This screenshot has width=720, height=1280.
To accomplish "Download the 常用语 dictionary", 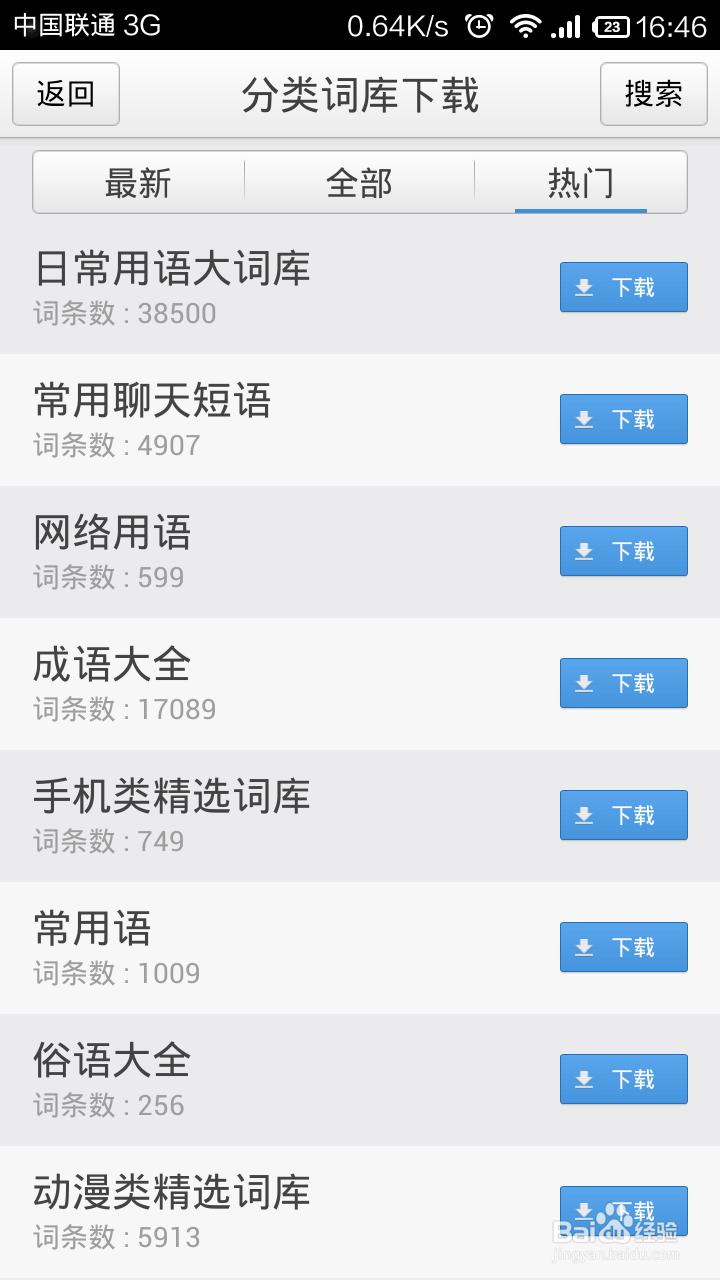I will 624,947.
